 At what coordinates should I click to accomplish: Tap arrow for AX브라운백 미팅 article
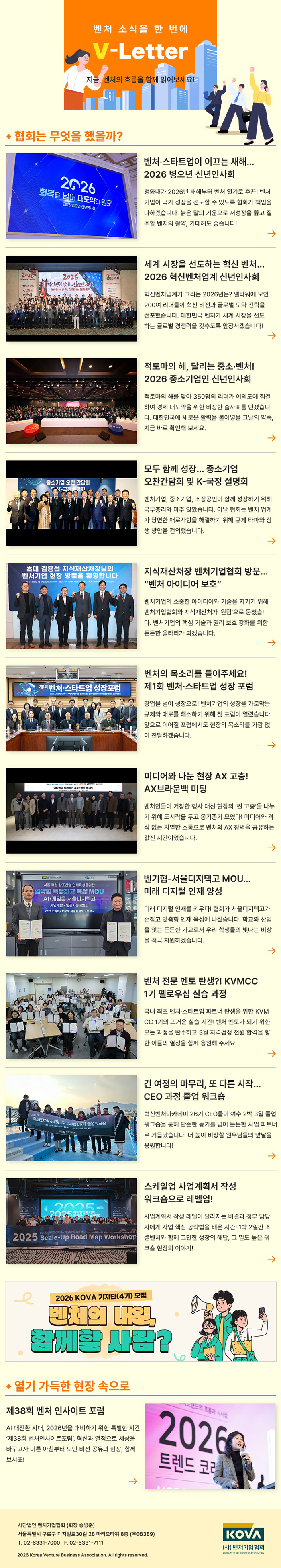click(x=271, y=847)
